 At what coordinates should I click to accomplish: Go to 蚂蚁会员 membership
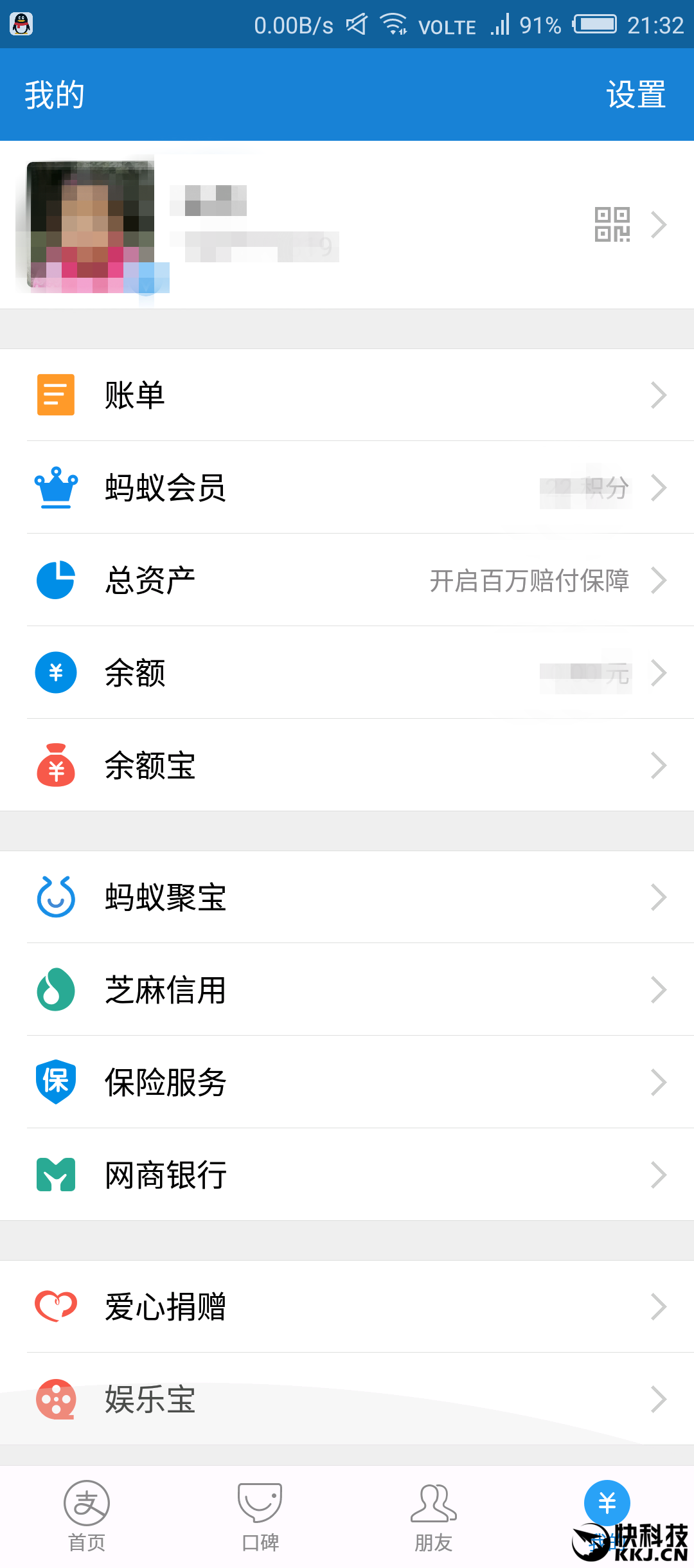tap(347, 487)
